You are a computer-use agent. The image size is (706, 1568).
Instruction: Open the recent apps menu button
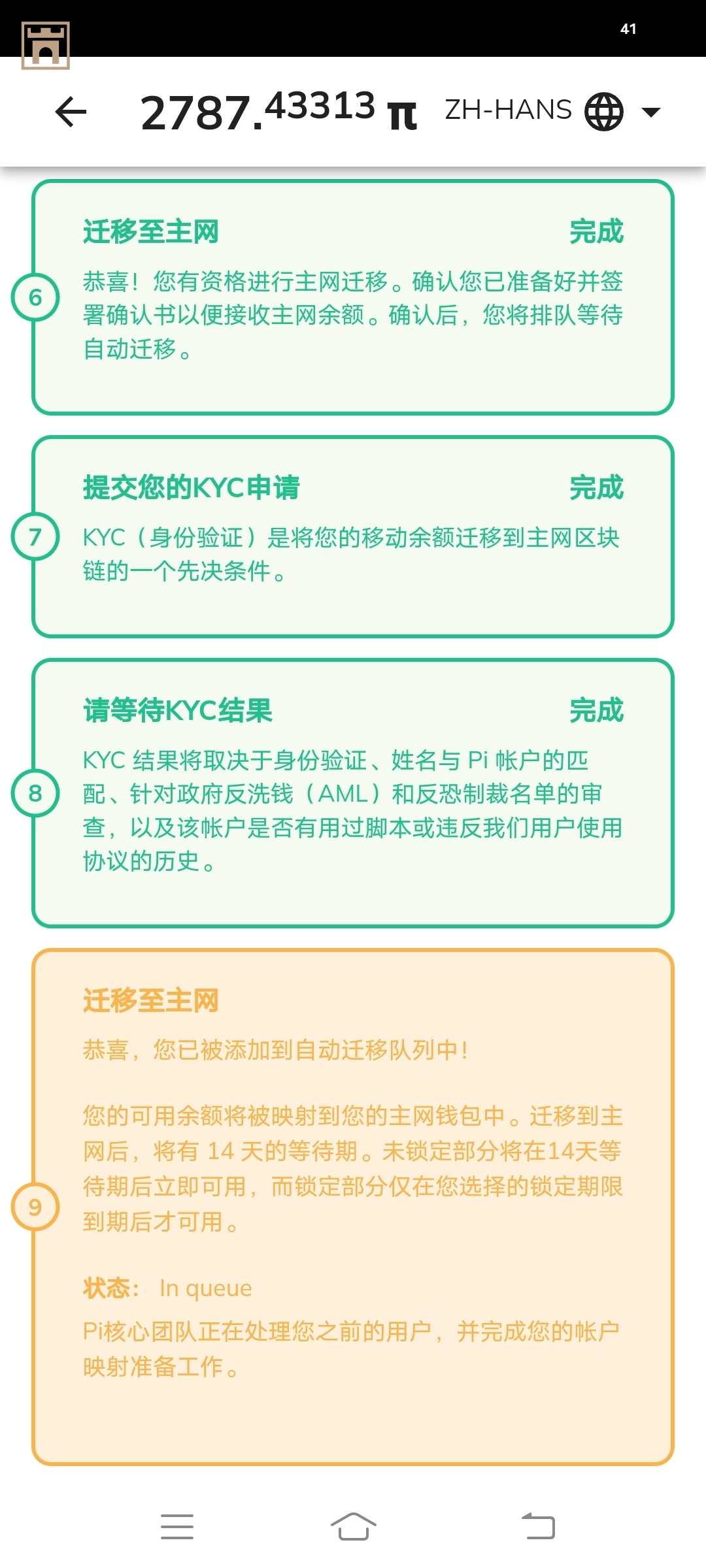177,1527
